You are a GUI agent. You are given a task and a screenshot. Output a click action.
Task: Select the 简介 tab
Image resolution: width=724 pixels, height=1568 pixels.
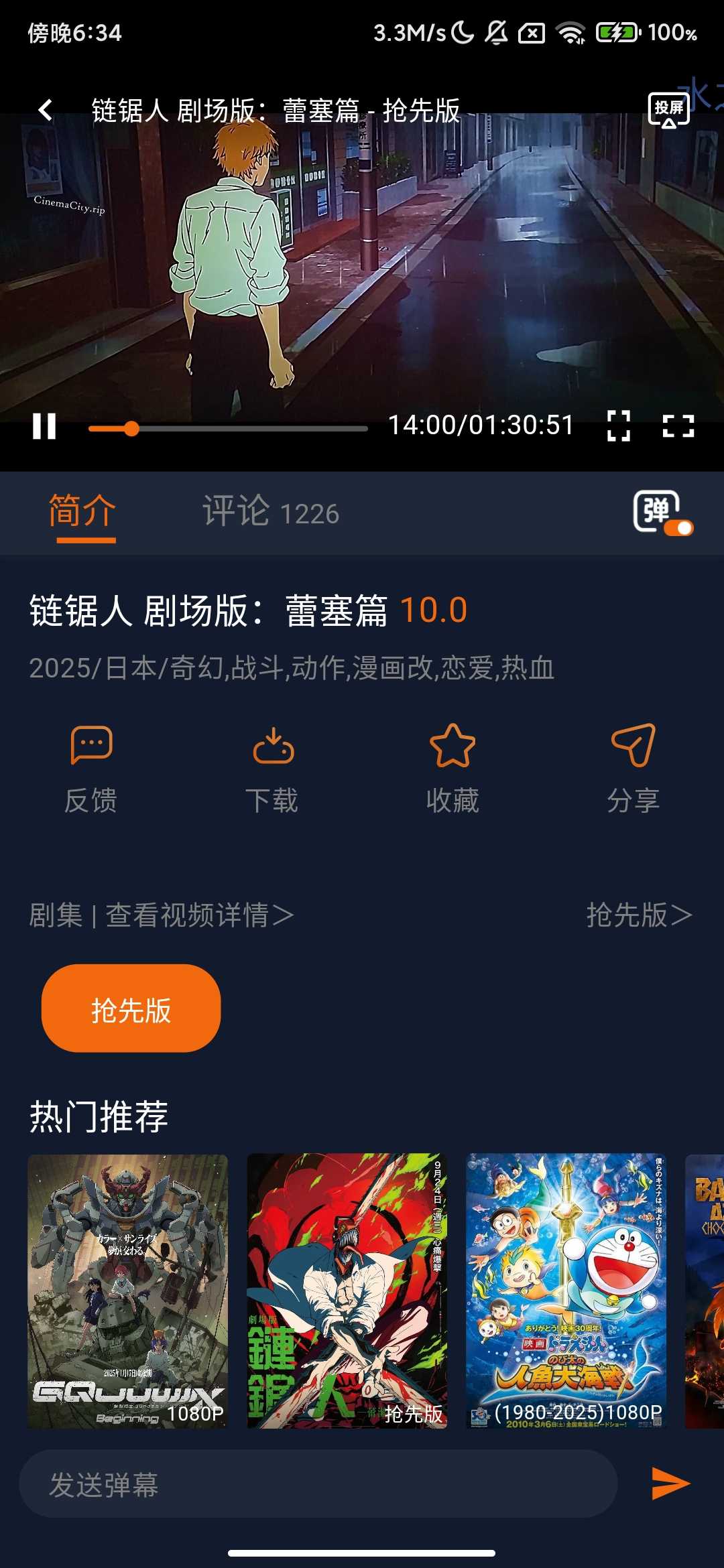click(x=82, y=513)
